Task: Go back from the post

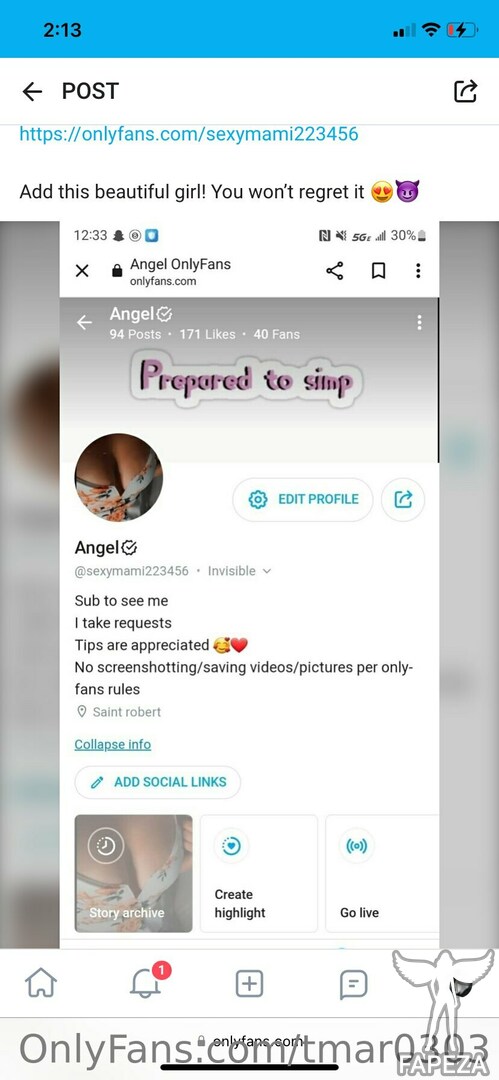Action: (32, 92)
